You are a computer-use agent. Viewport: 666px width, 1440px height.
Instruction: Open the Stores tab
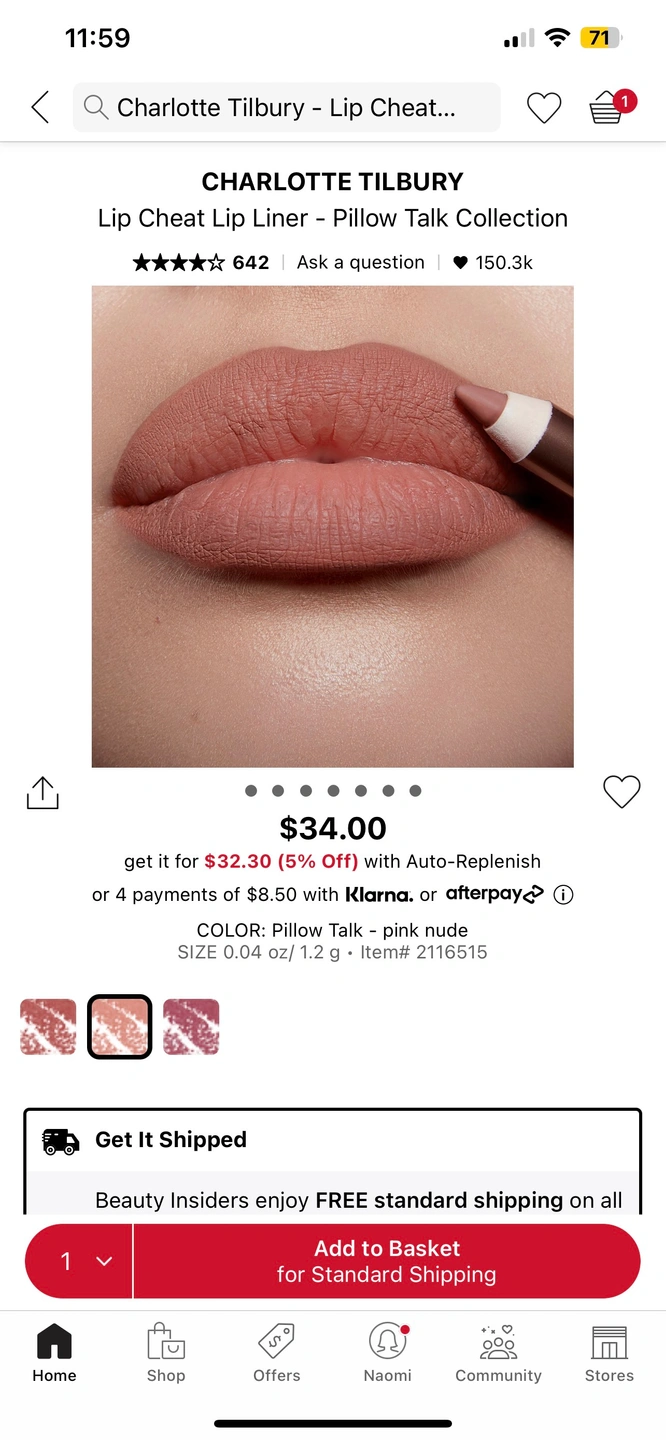coord(609,1354)
